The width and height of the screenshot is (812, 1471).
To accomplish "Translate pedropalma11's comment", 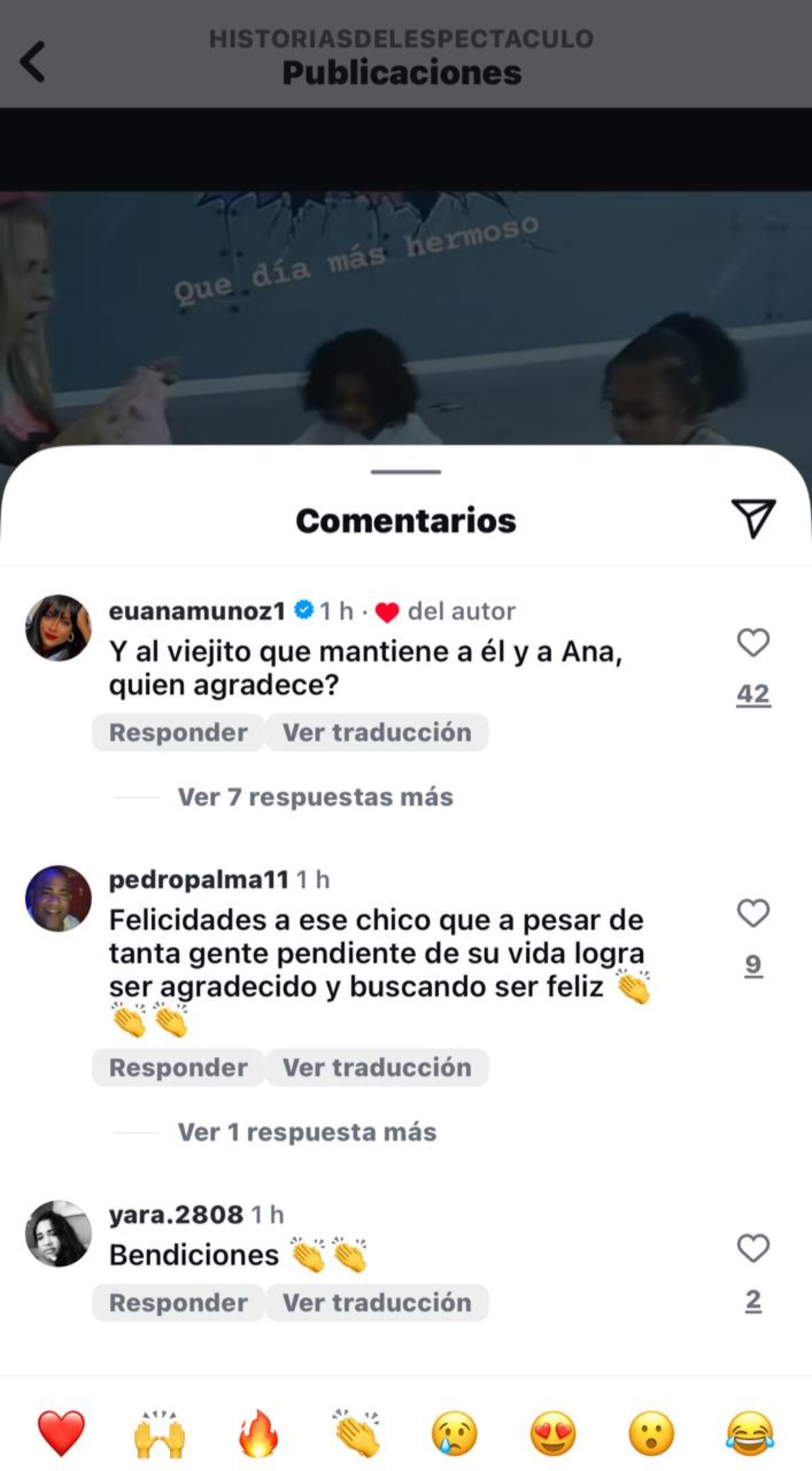I will 377,1068.
